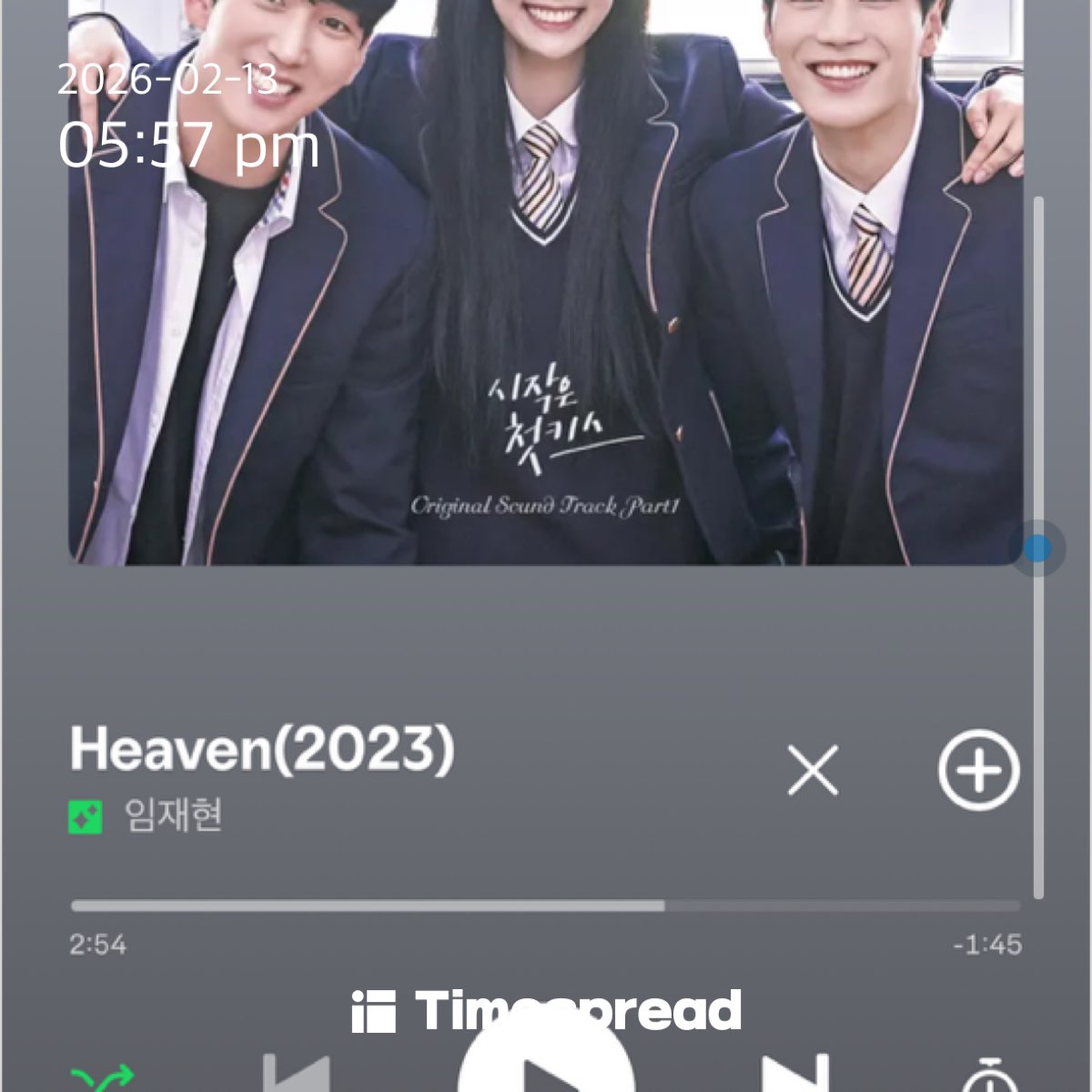Open the sleep timer
Viewport: 1092px width, 1092px height.
coord(988,1077)
